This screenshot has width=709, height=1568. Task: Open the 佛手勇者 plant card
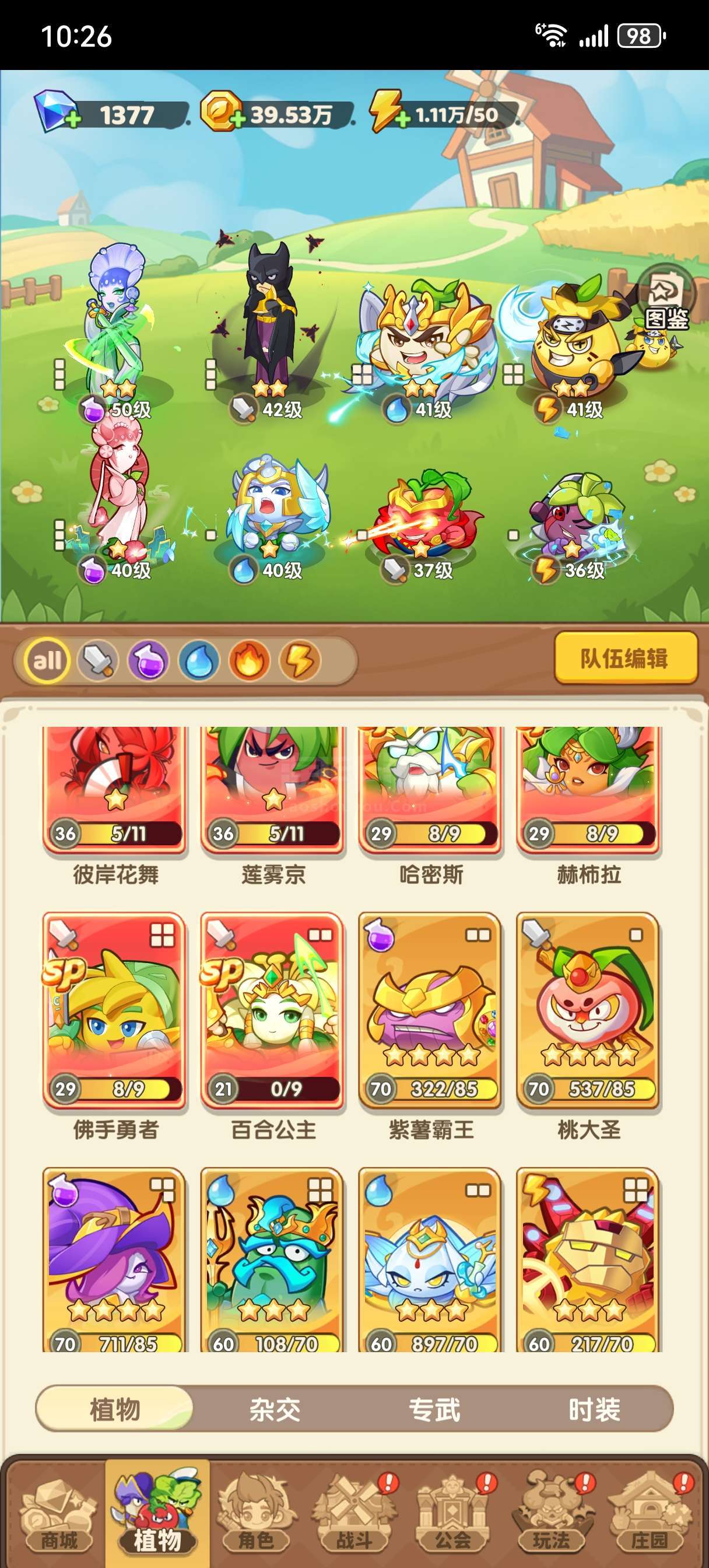point(114,1013)
